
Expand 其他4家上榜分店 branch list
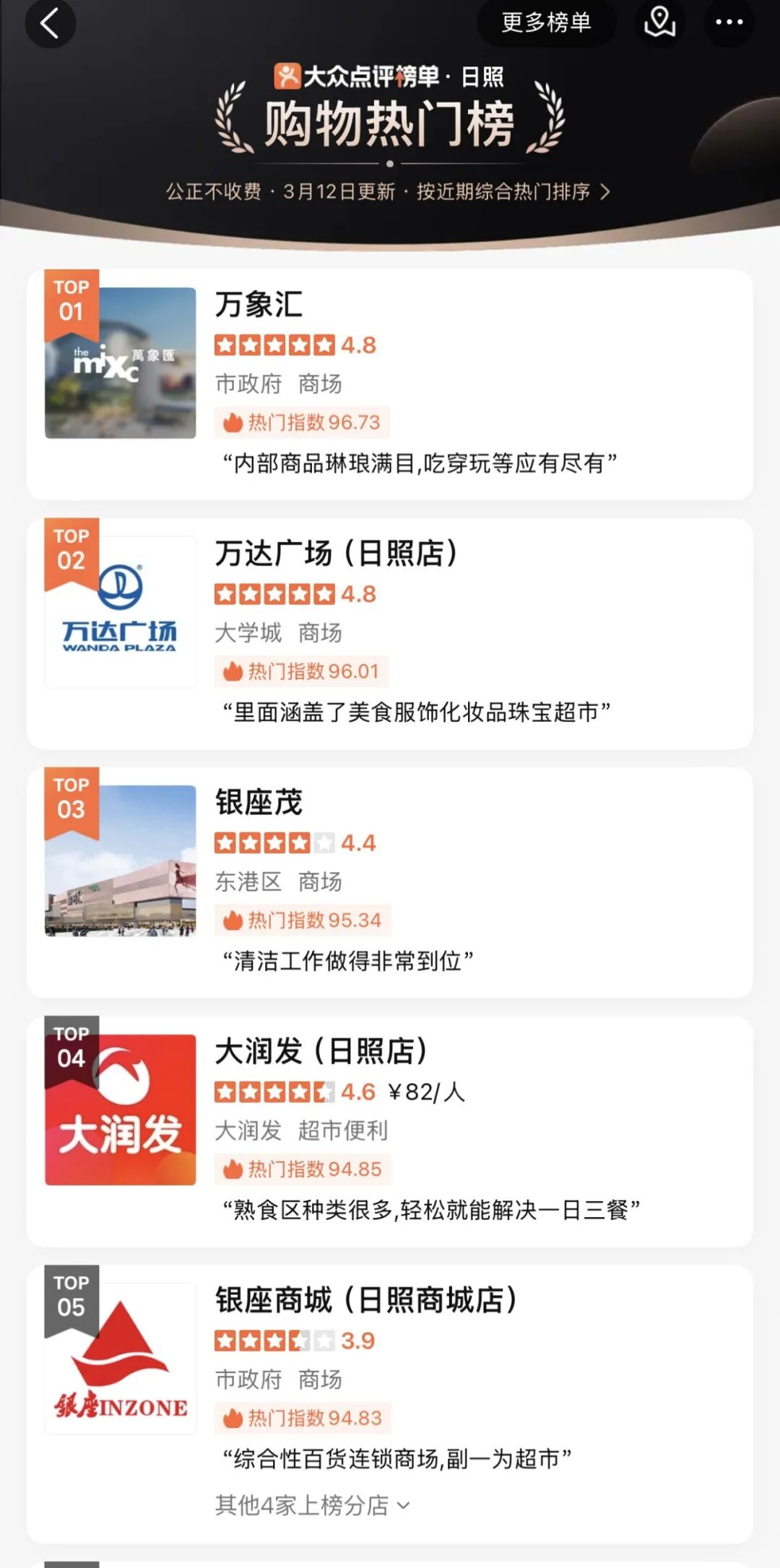pyautogui.click(x=312, y=1506)
